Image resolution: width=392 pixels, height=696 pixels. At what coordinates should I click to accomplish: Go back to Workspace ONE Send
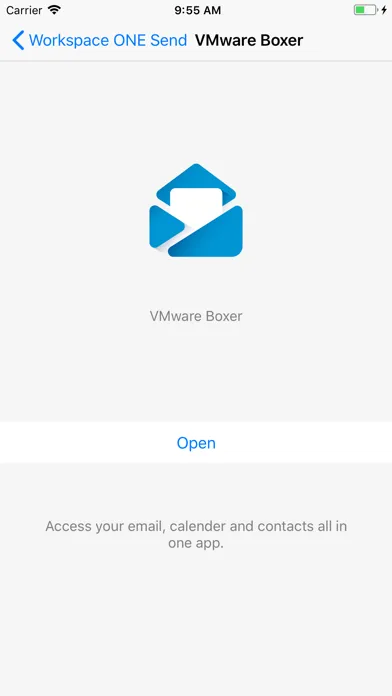99,40
